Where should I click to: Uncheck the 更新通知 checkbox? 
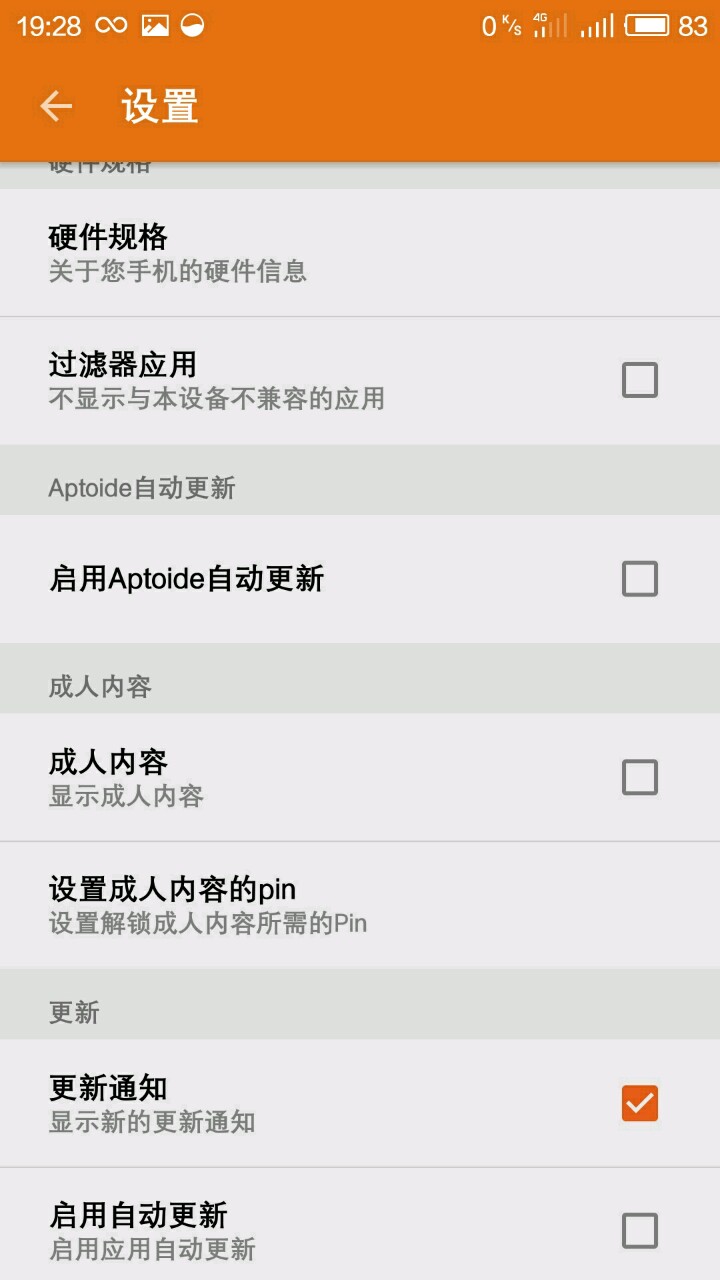640,1103
